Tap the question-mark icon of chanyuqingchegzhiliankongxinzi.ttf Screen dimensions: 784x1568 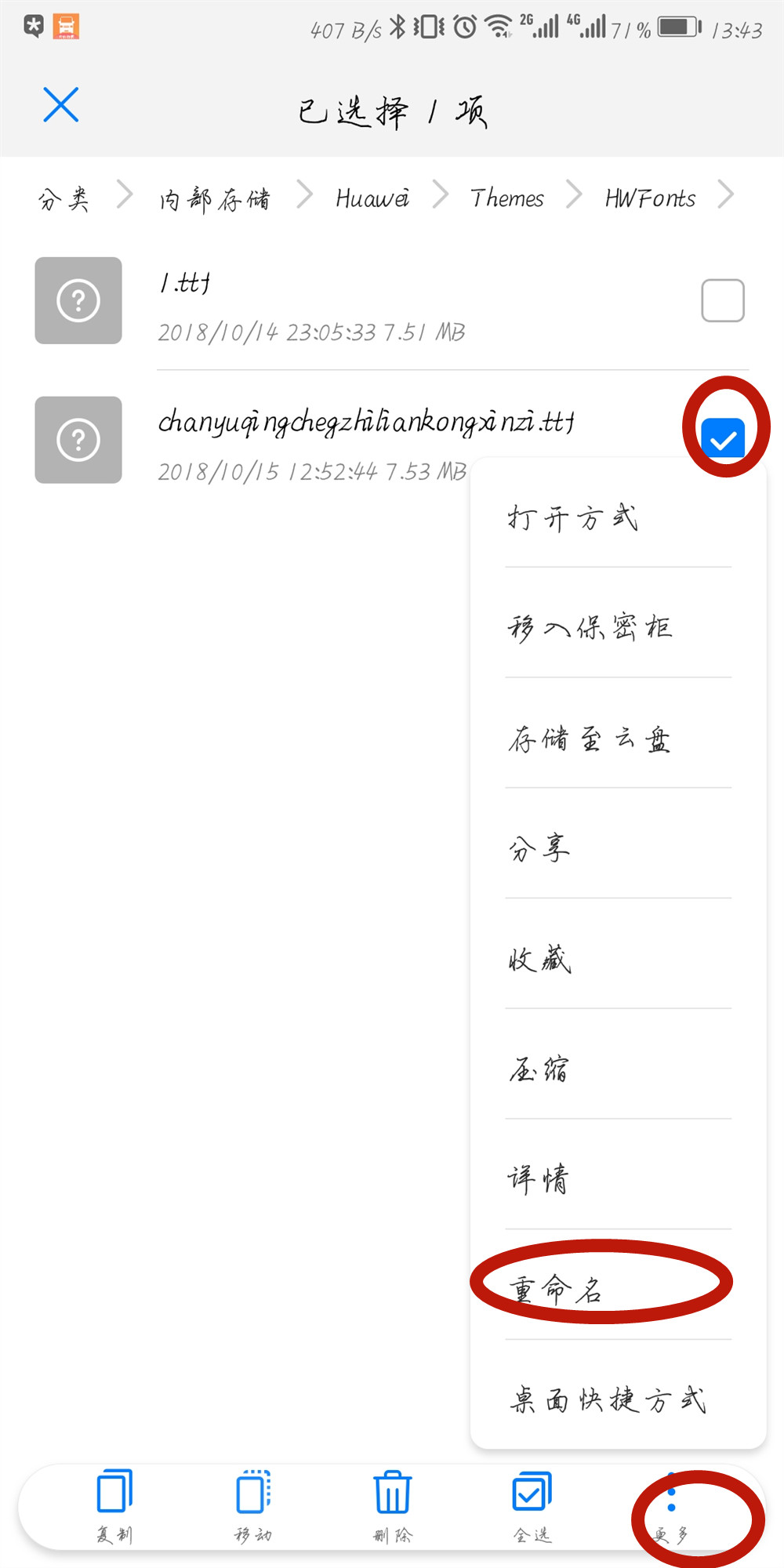[78, 440]
